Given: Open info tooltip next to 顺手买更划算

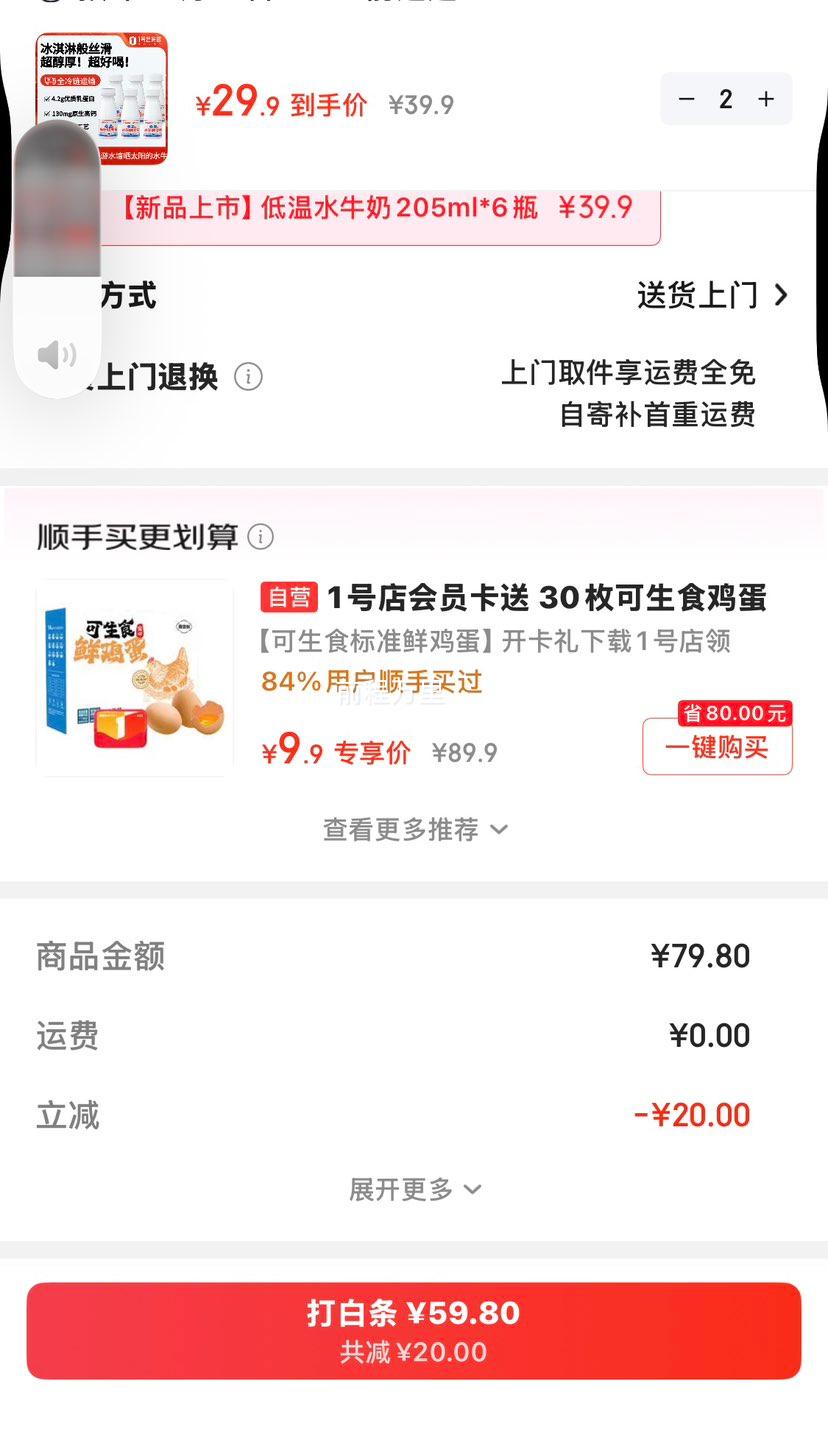Looking at the screenshot, I should coord(260,537).
